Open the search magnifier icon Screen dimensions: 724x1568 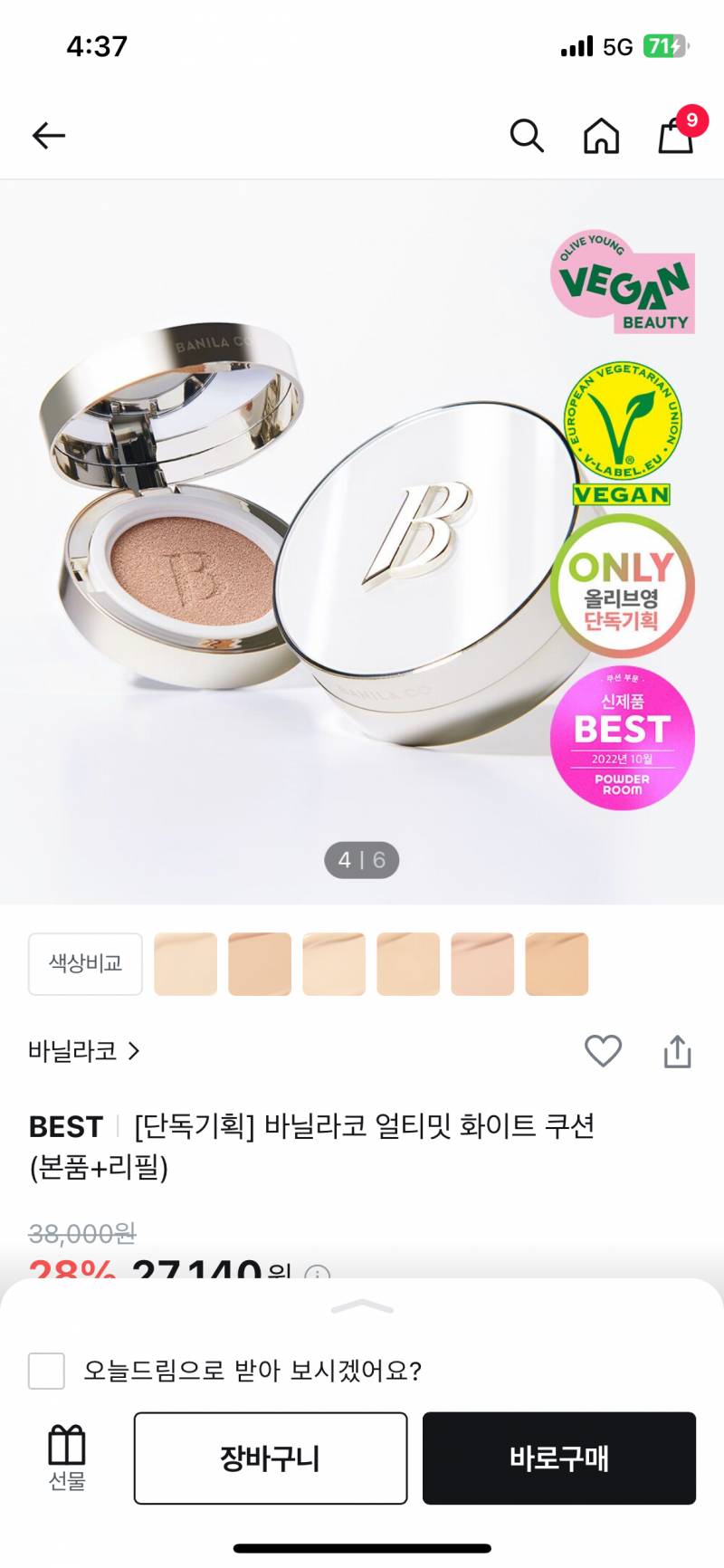coord(527,136)
